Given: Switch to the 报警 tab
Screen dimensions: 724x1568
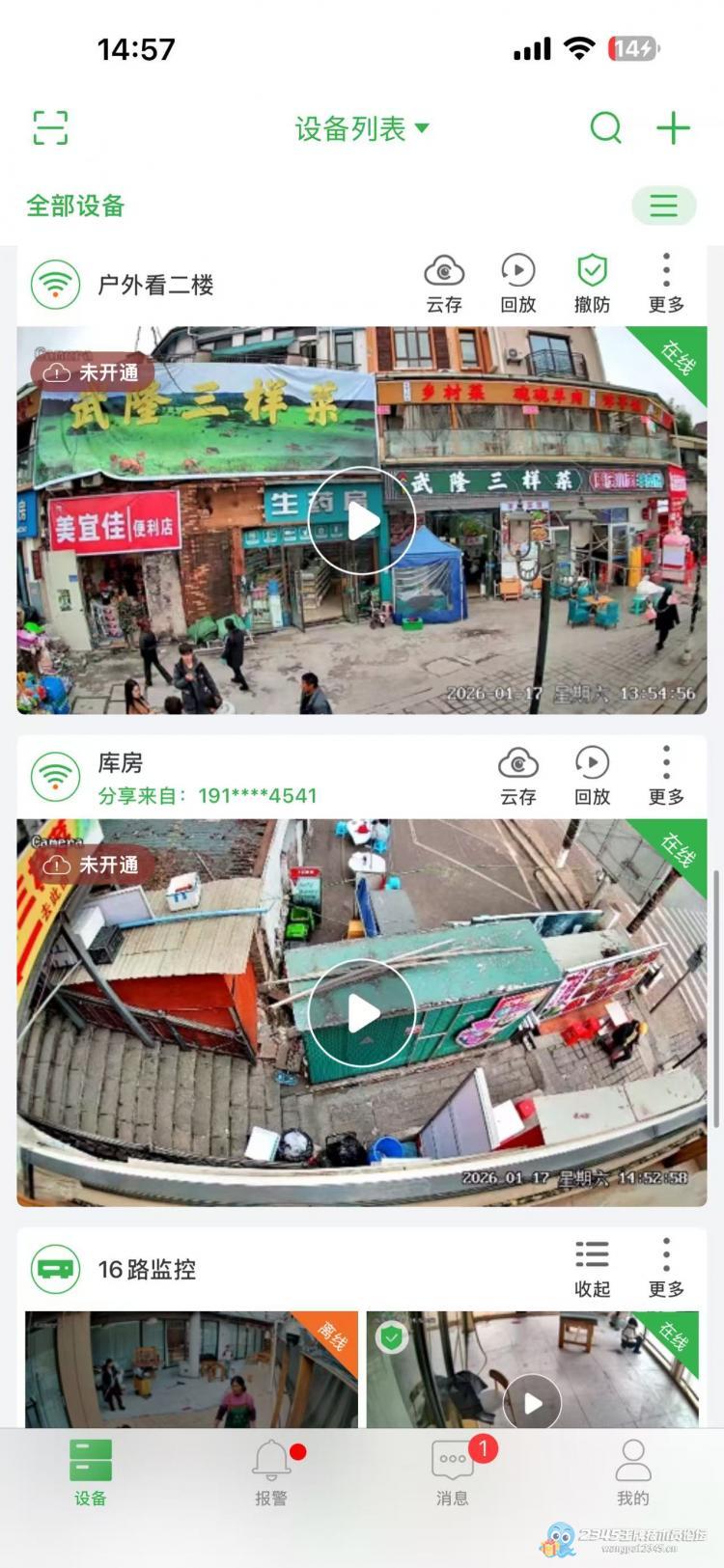Looking at the screenshot, I should [x=271, y=1472].
